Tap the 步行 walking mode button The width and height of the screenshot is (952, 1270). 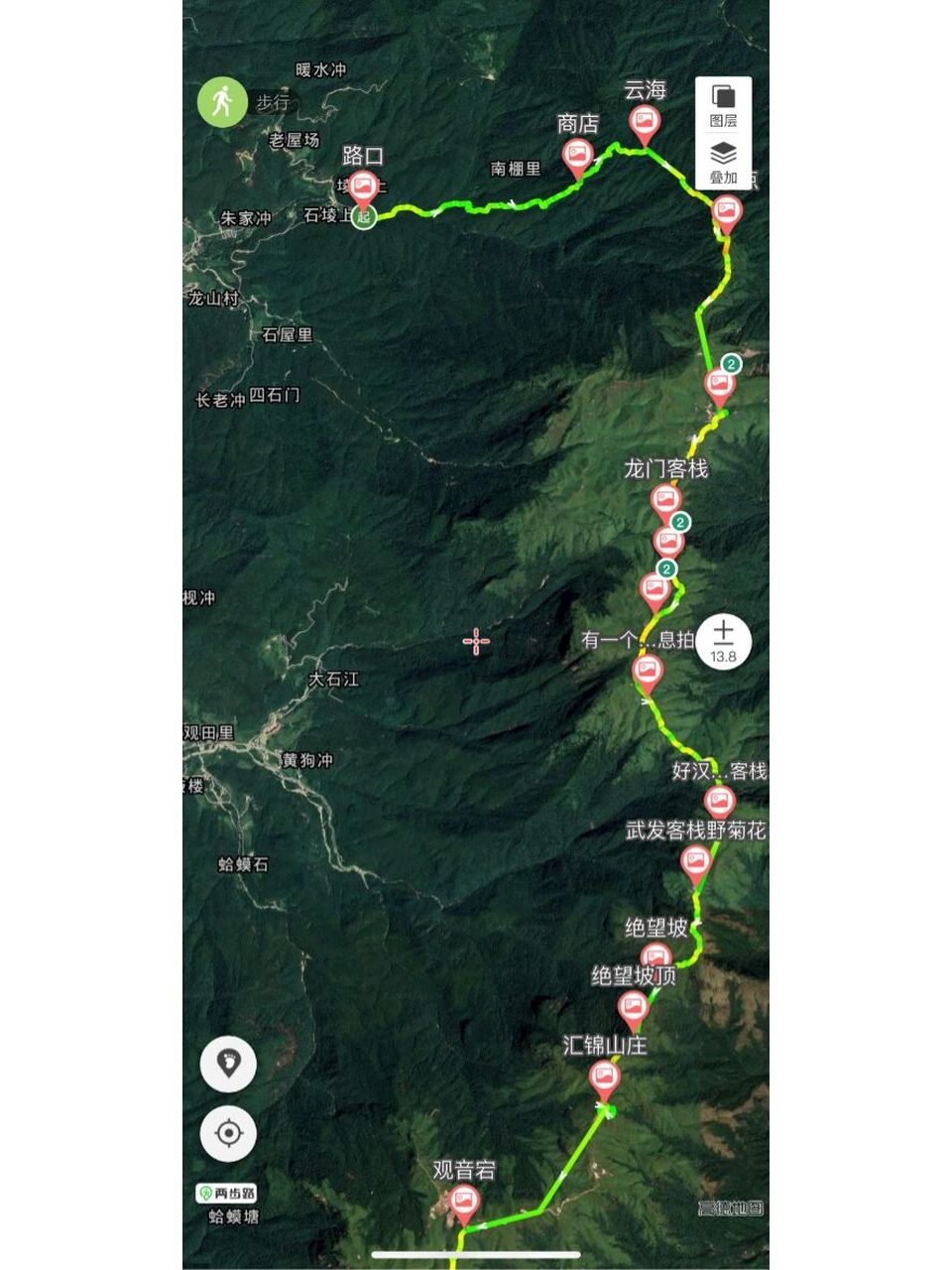click(x=223, y=101)
